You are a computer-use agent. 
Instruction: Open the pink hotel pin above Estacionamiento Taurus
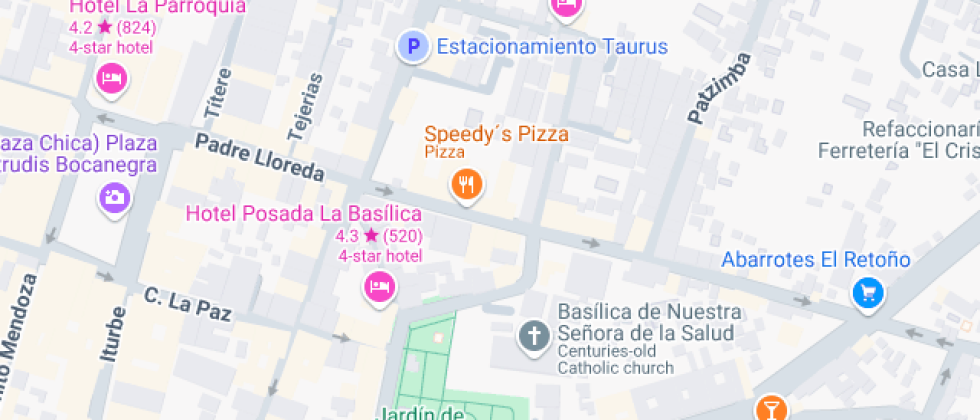tap(566, 6)
